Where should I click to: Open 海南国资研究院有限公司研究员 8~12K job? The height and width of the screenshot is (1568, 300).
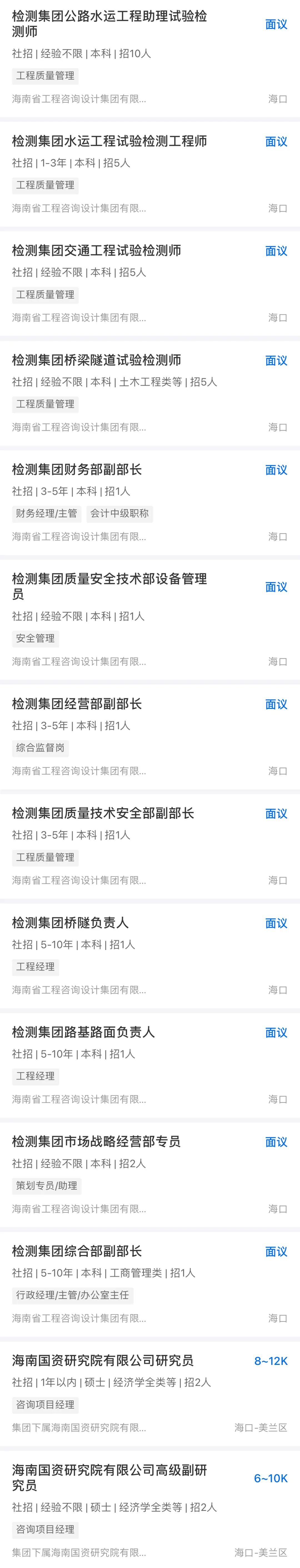point(102,1361)
